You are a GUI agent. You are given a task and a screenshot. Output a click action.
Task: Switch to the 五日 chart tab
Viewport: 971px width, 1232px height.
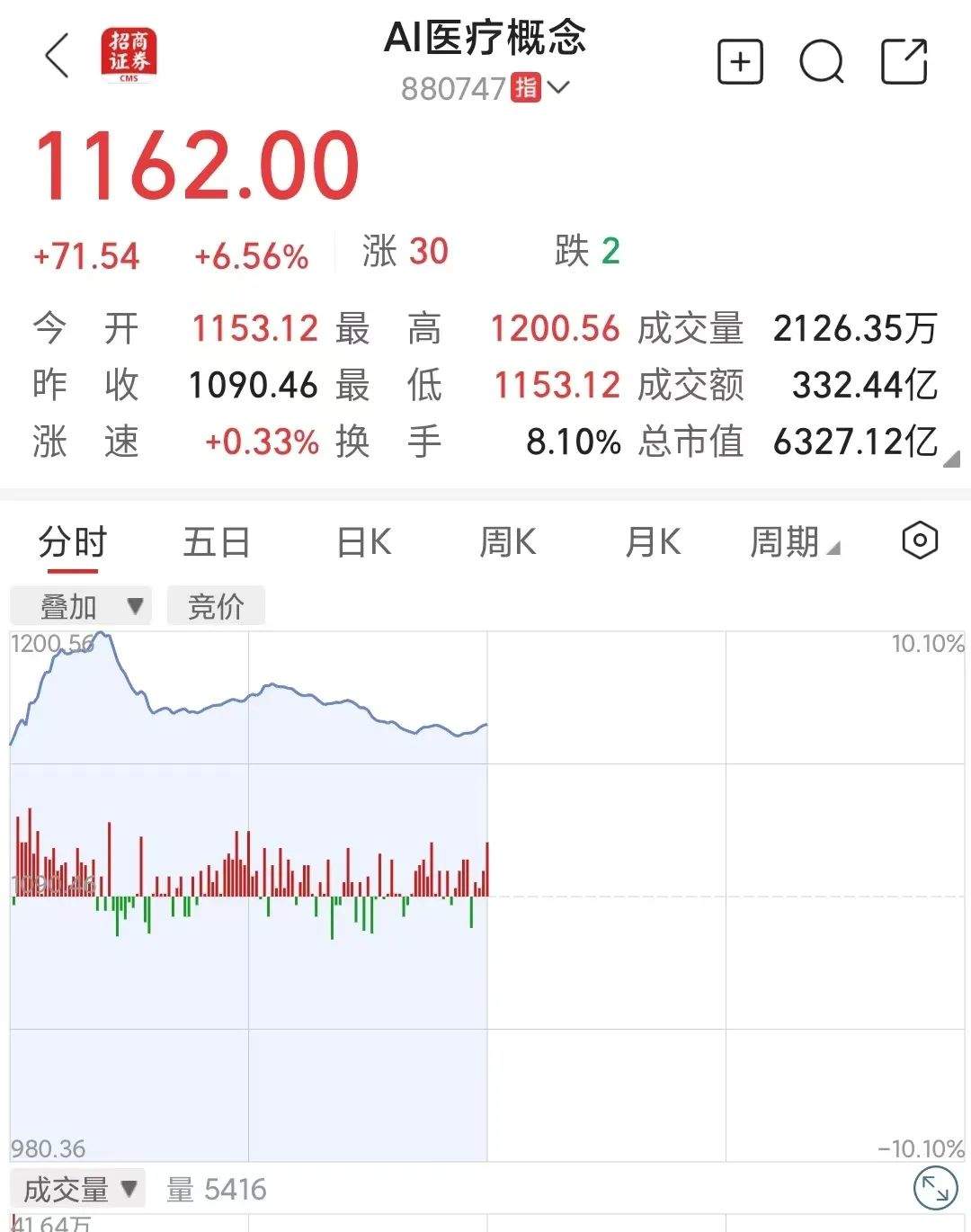pos(216,542)
